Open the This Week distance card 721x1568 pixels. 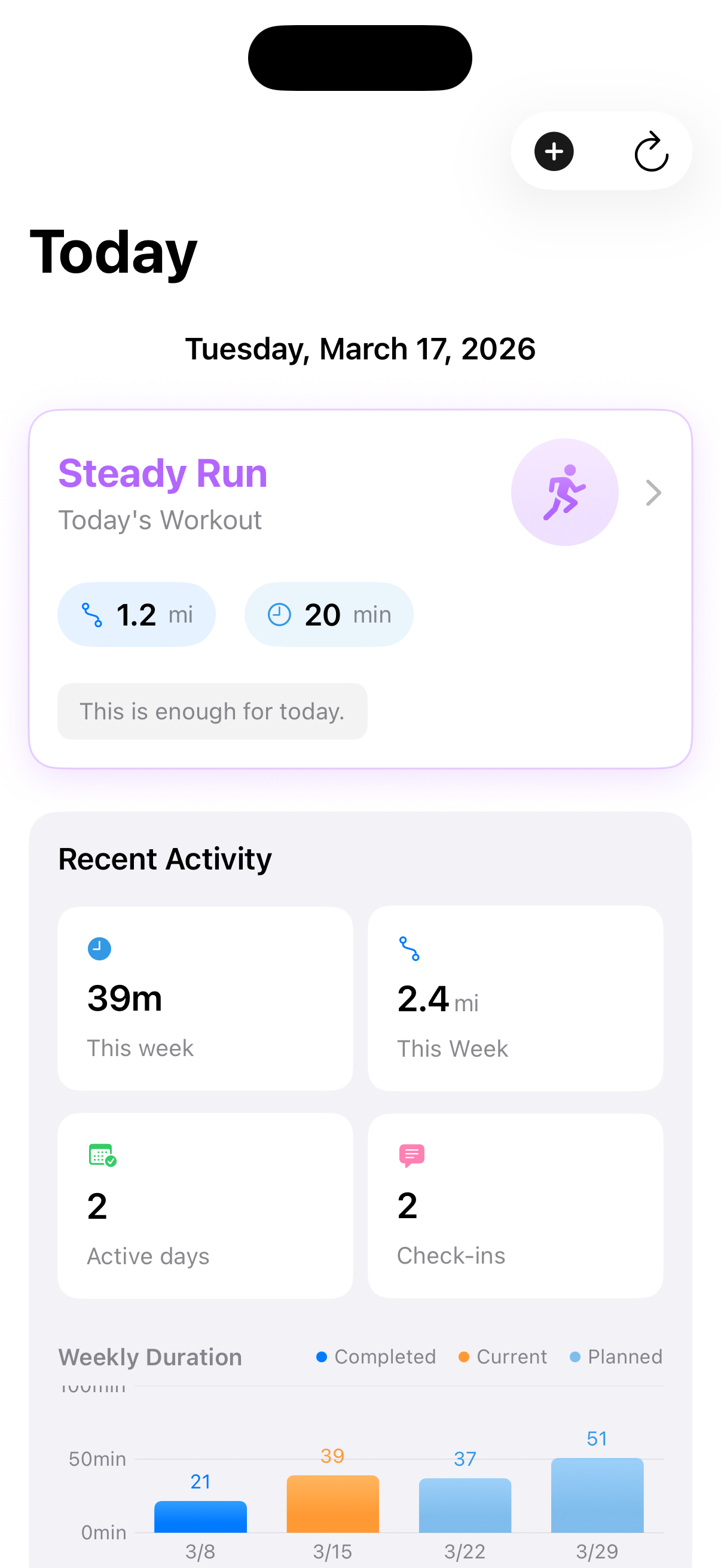point(515,997)
